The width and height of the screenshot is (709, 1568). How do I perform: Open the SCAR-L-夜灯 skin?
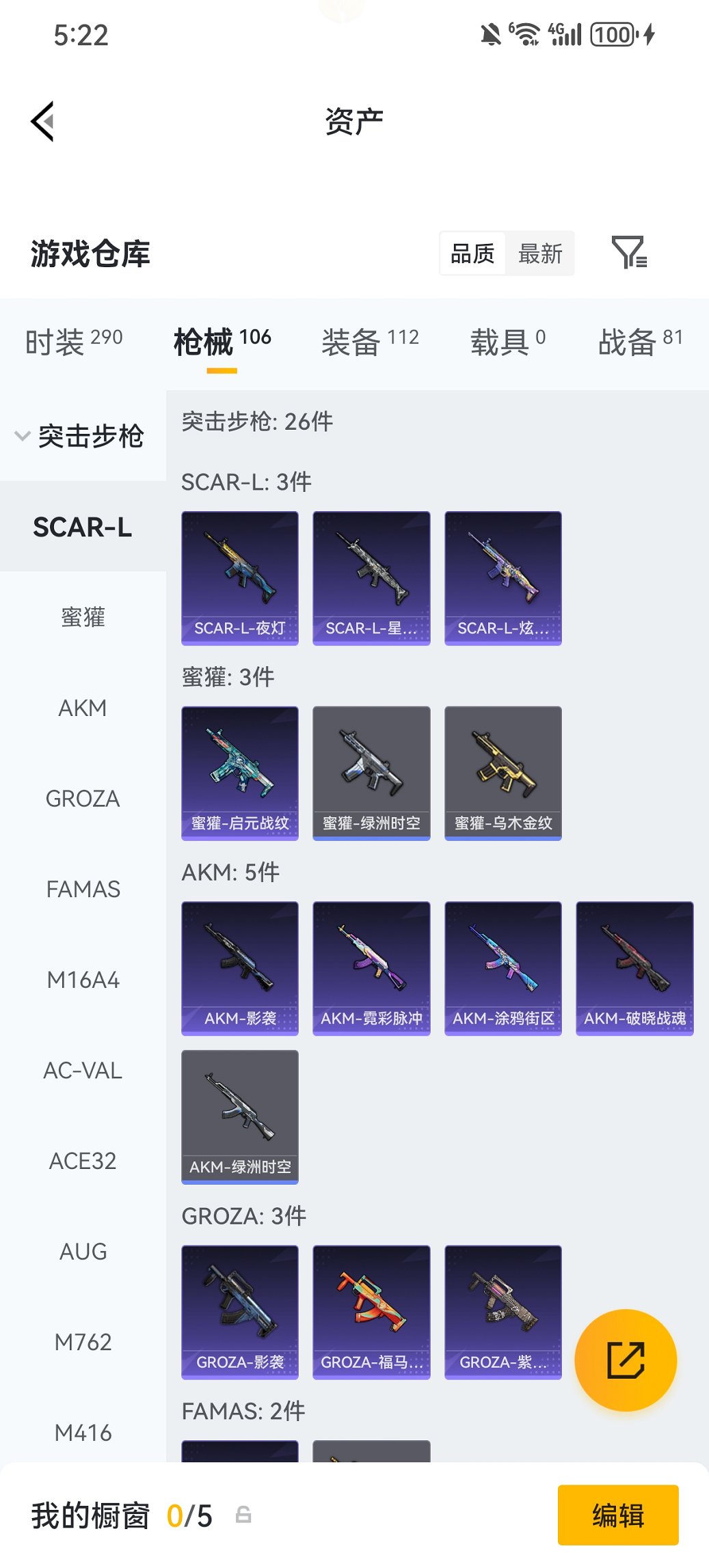[240, 577]
